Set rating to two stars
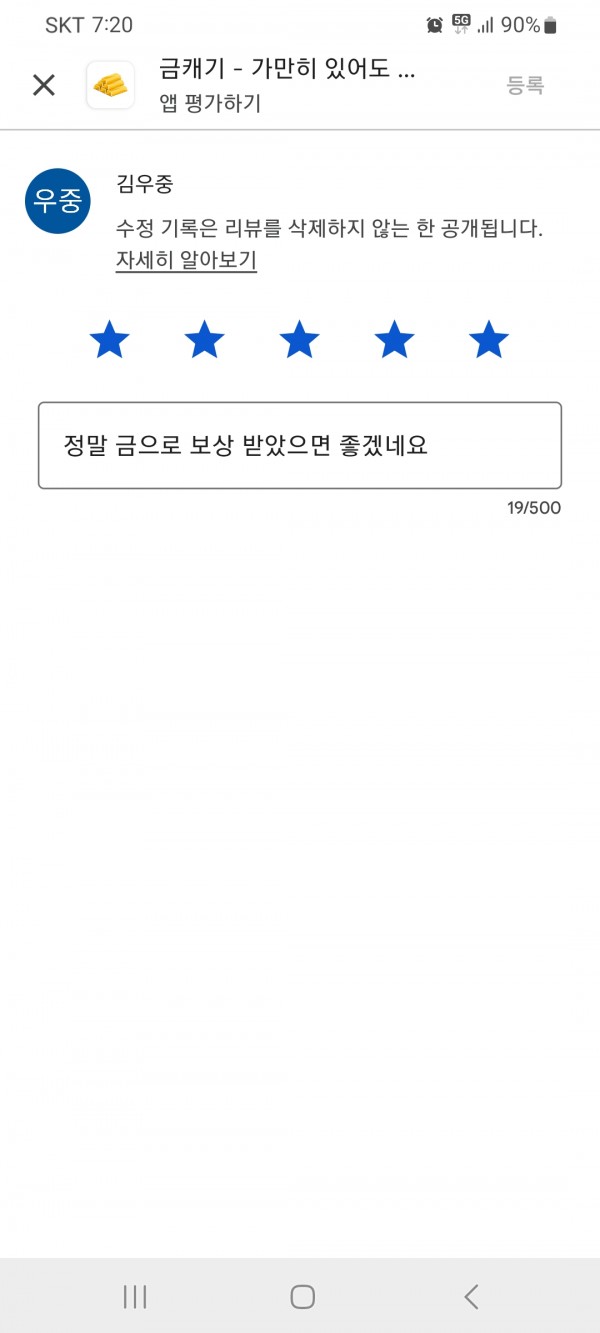Viewport: 600px width, 1333px height. 204,340
